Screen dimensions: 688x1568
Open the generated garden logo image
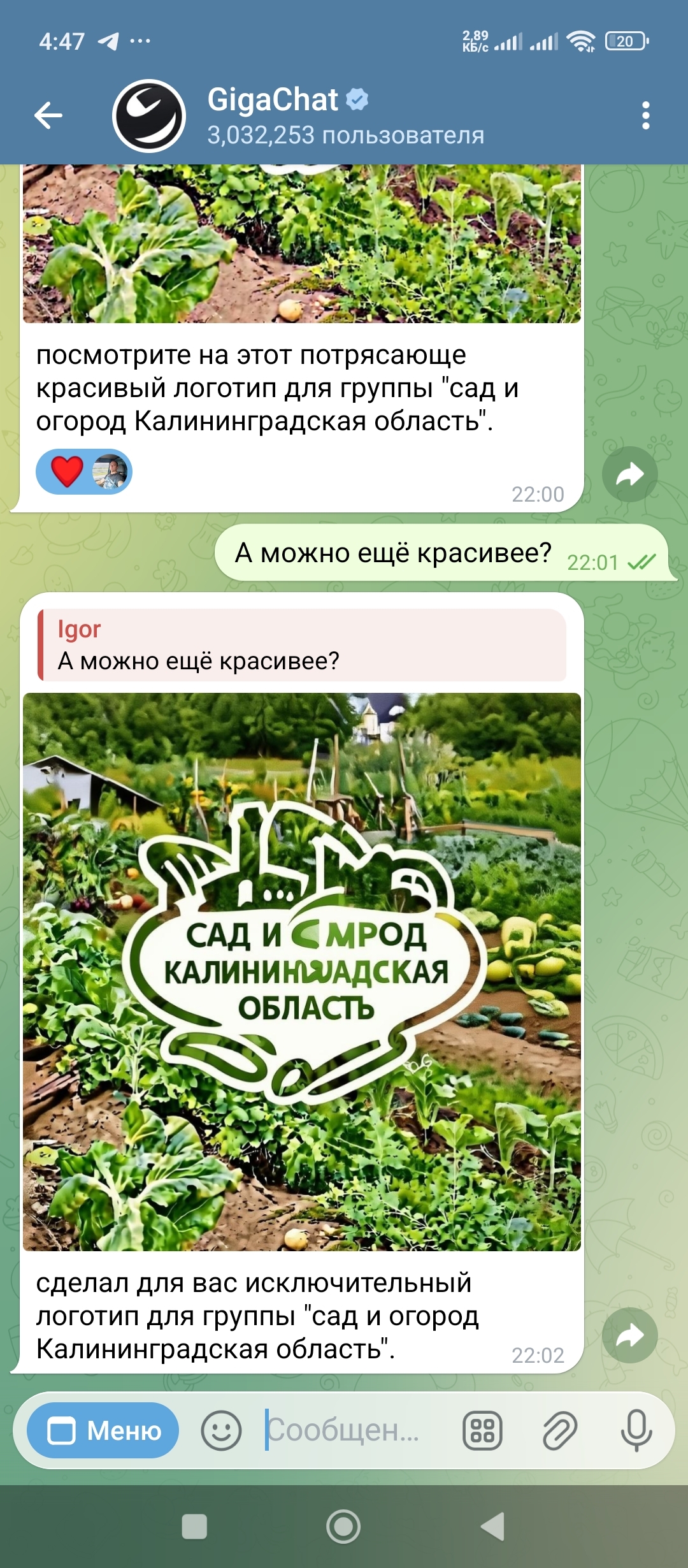[x=302, y=971]
